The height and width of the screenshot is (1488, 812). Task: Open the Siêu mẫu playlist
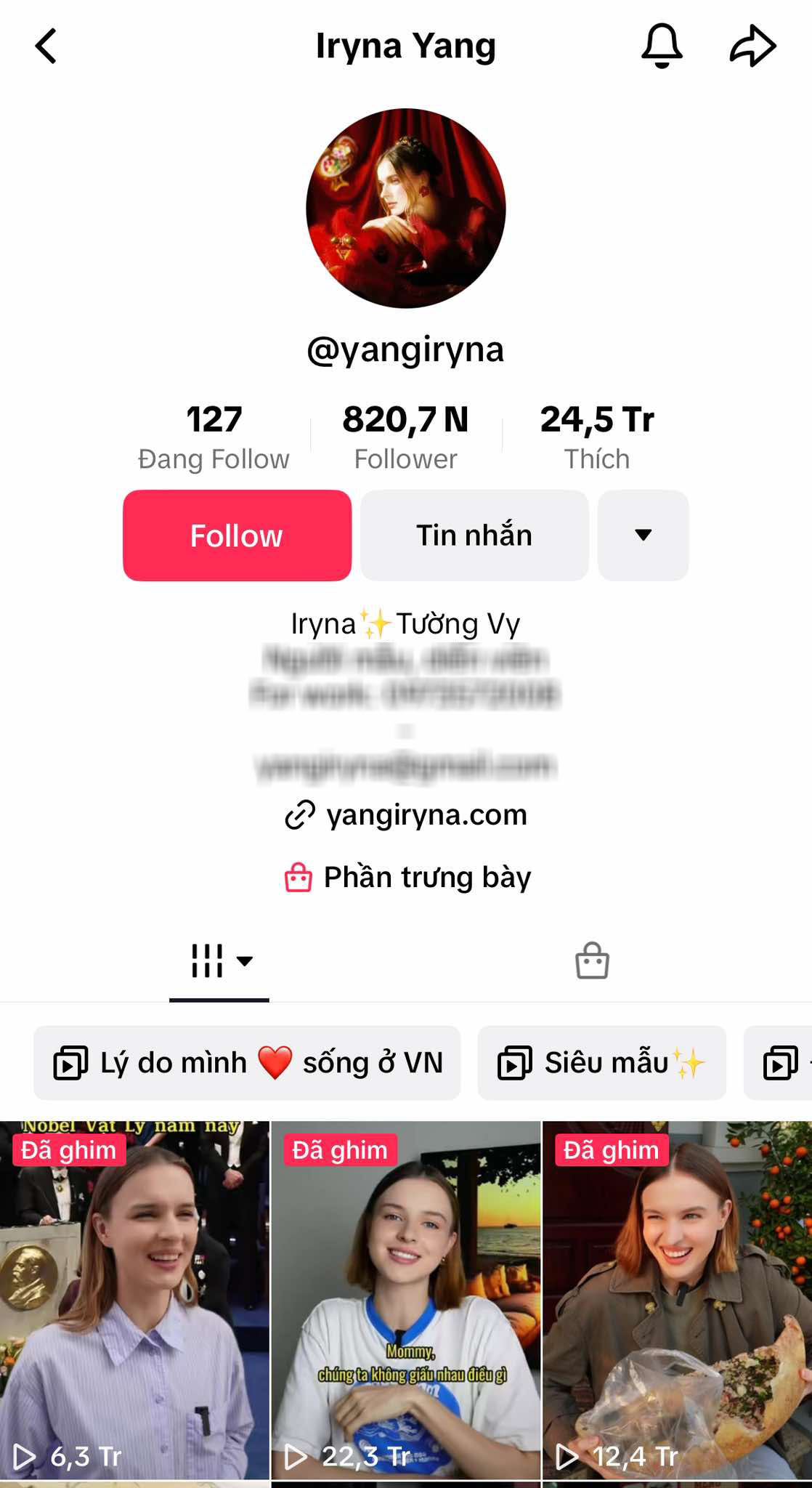coord(601,1063)
